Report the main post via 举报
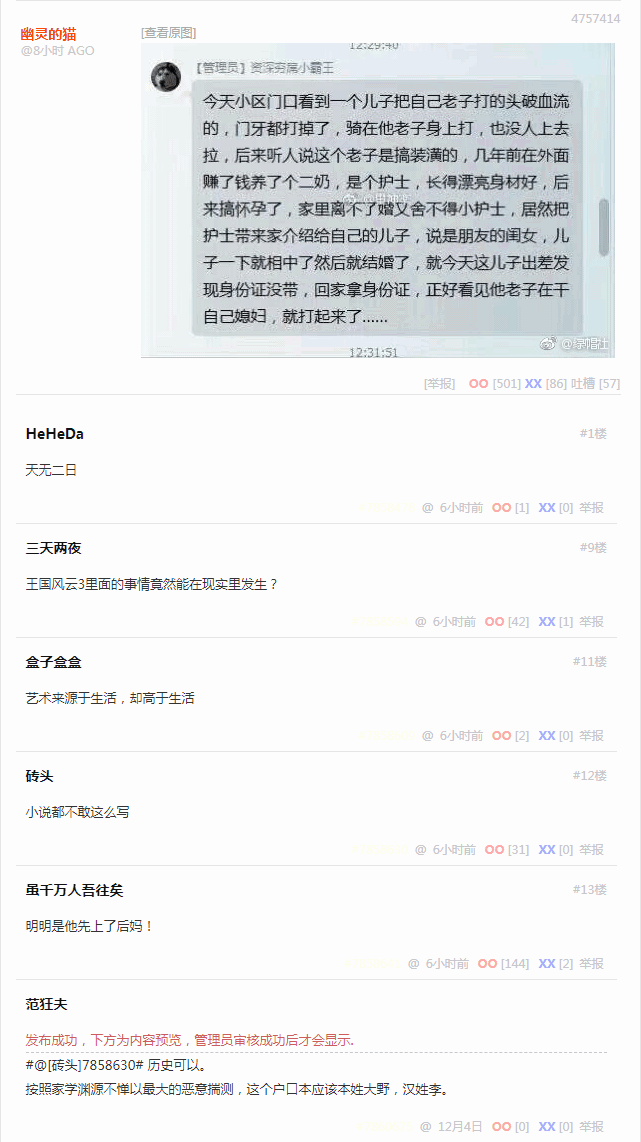The height and width of the screenshot is (1142, 641). point(440,383)
